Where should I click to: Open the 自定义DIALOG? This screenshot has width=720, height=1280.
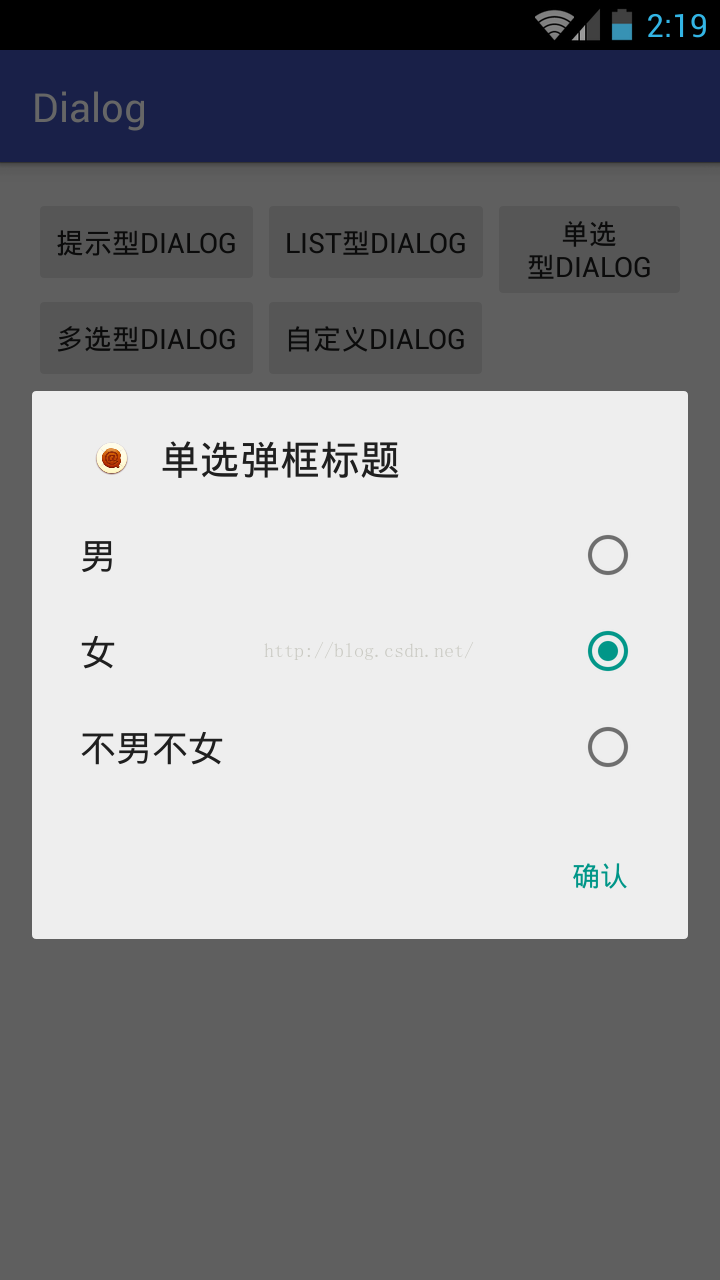375,337
